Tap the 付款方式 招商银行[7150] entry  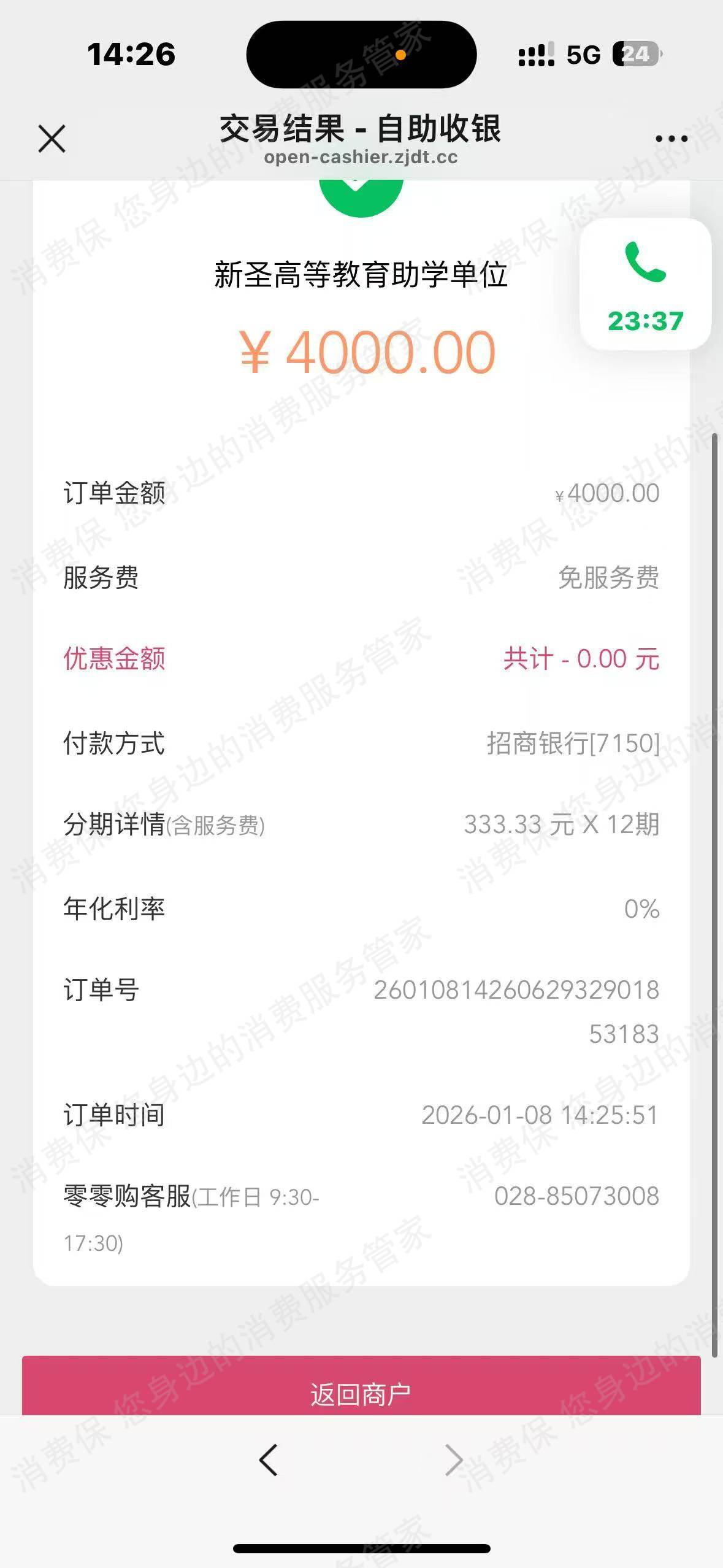pyautogui.click(x=570, y=744)
